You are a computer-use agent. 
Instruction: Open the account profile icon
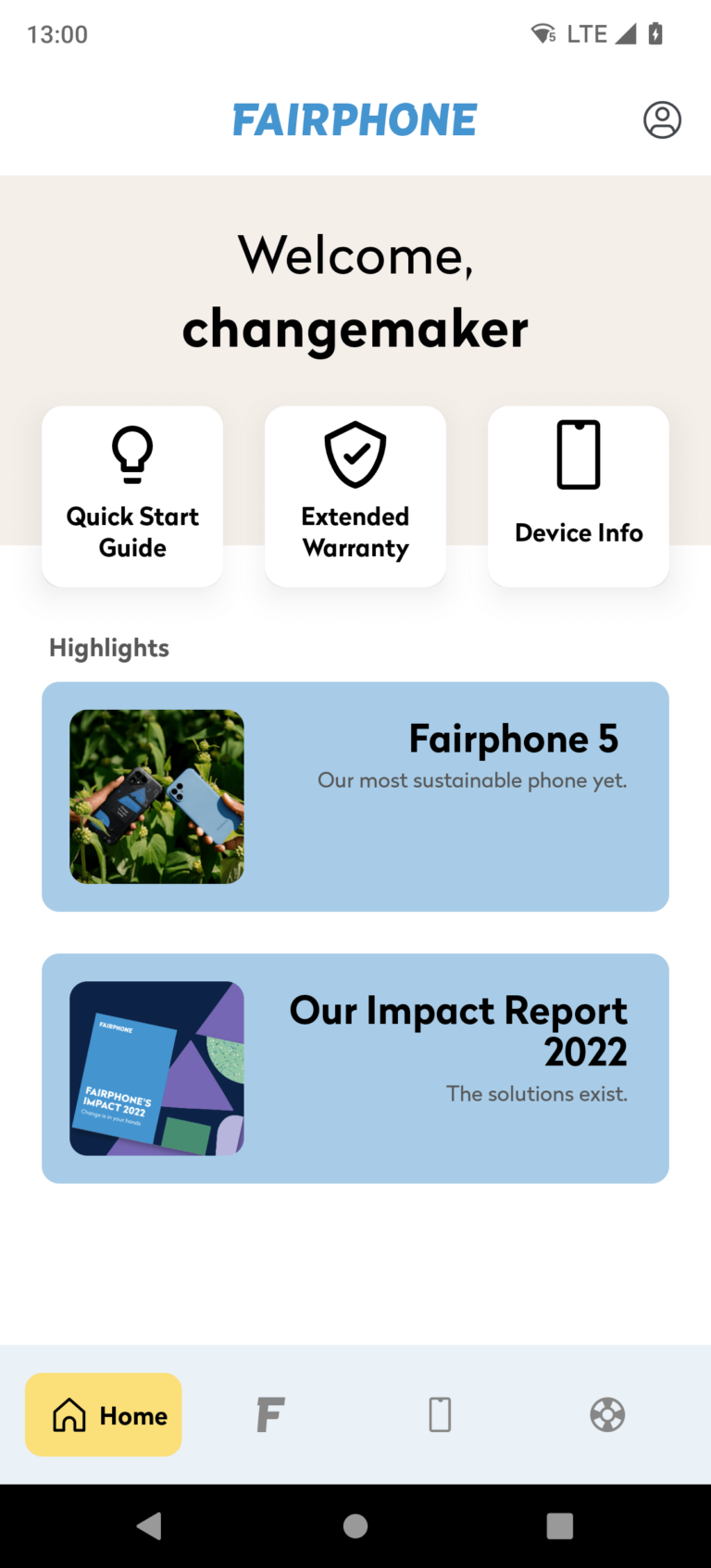coord(662,120)
